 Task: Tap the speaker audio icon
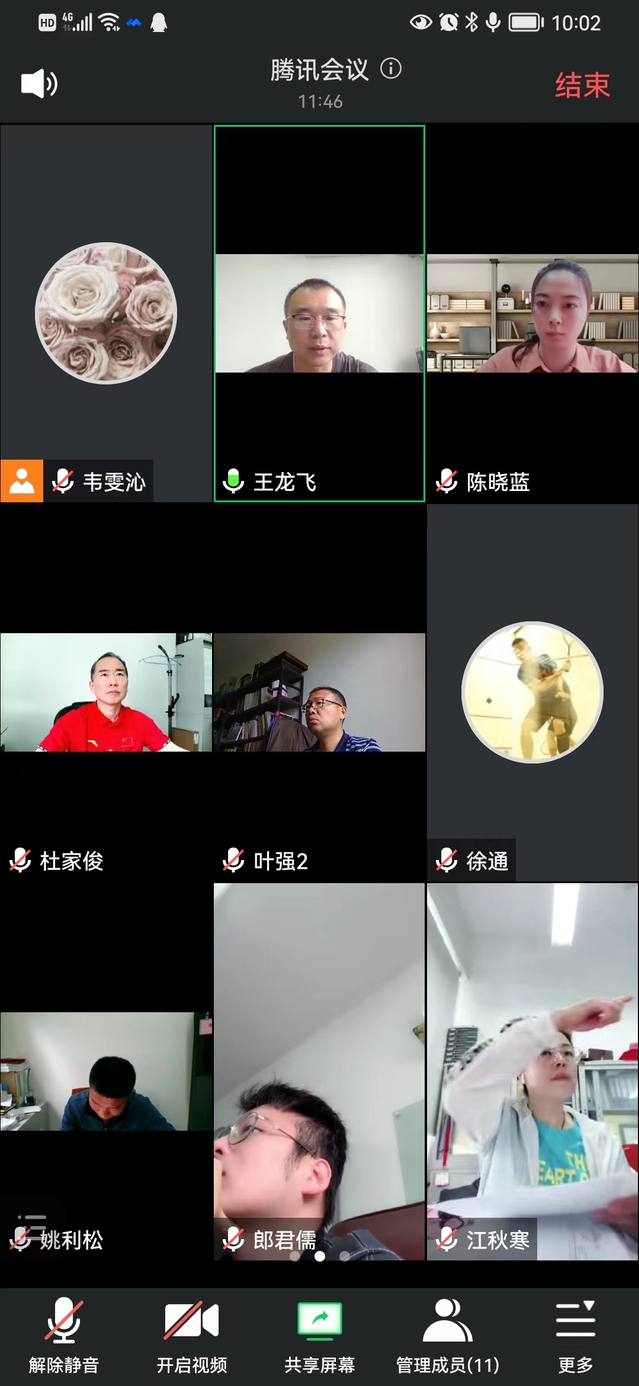coord(39,84)
